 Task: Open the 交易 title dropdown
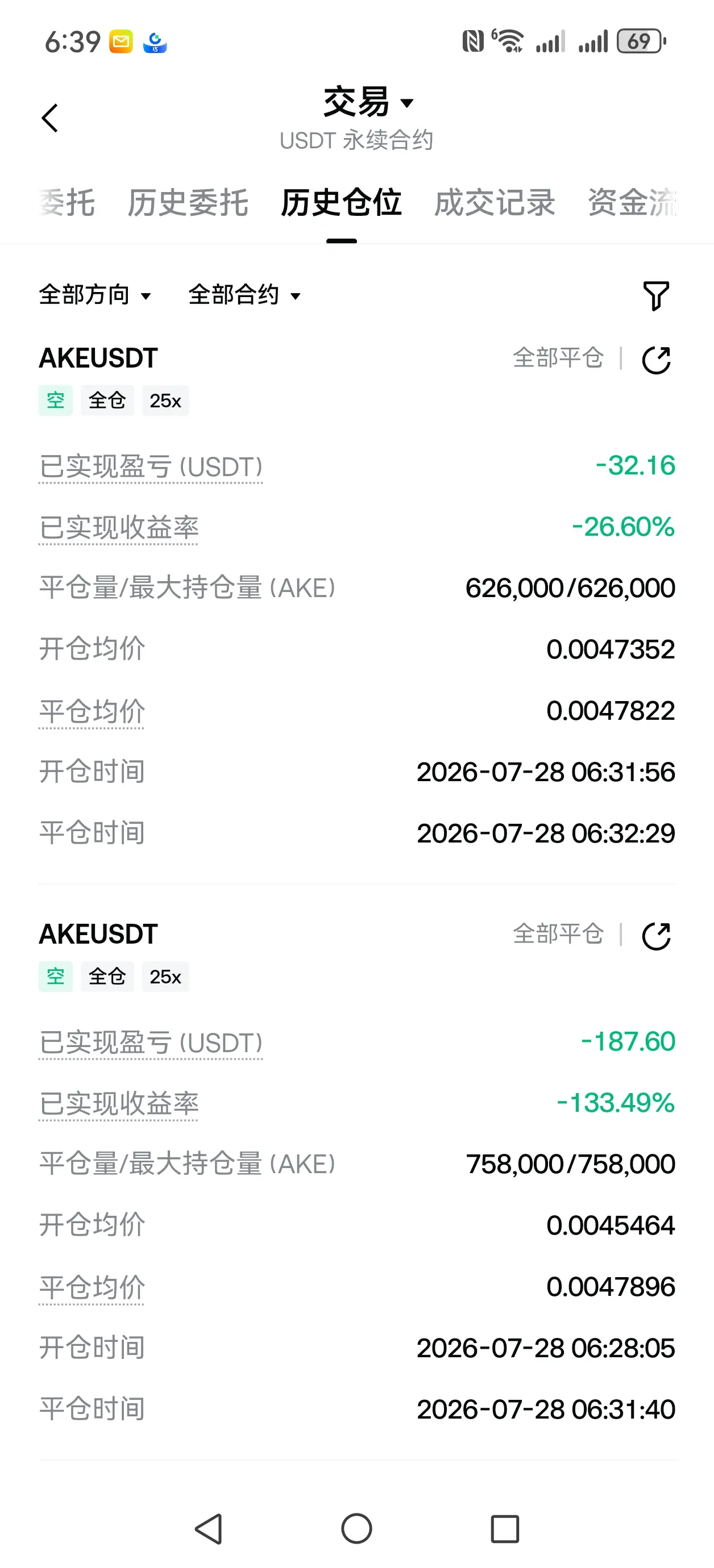pyautogui.click(x=368, y=102)
